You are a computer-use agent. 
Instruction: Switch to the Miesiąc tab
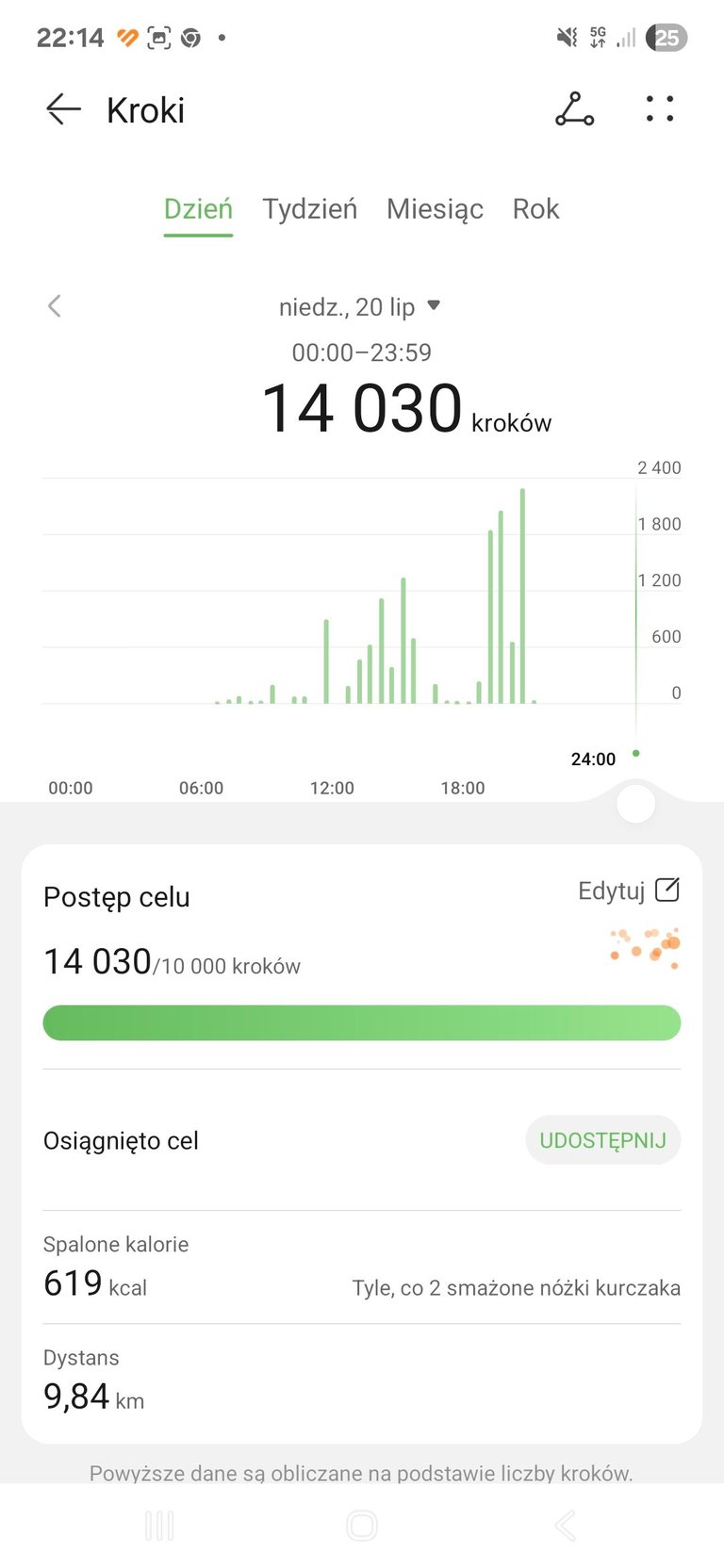click(x=435, y=208)
